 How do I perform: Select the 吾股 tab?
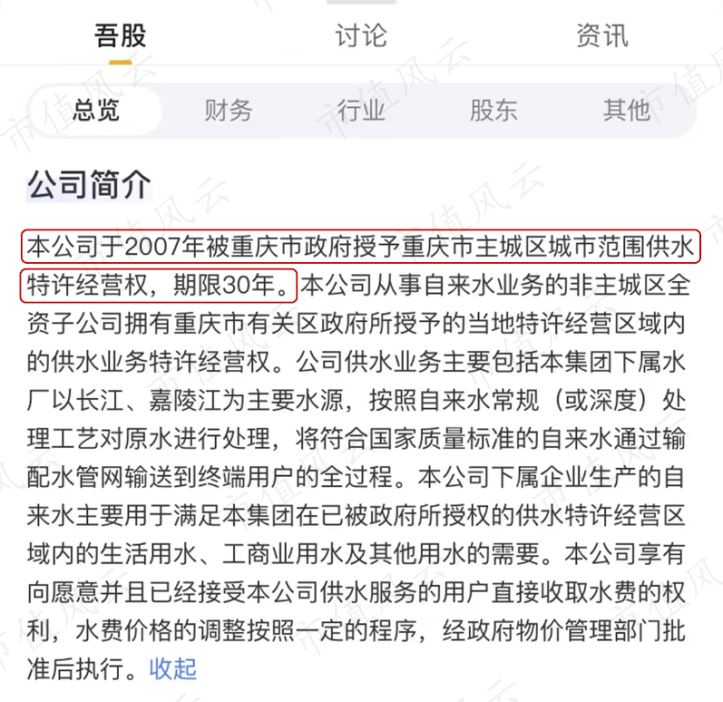point(121,36)
